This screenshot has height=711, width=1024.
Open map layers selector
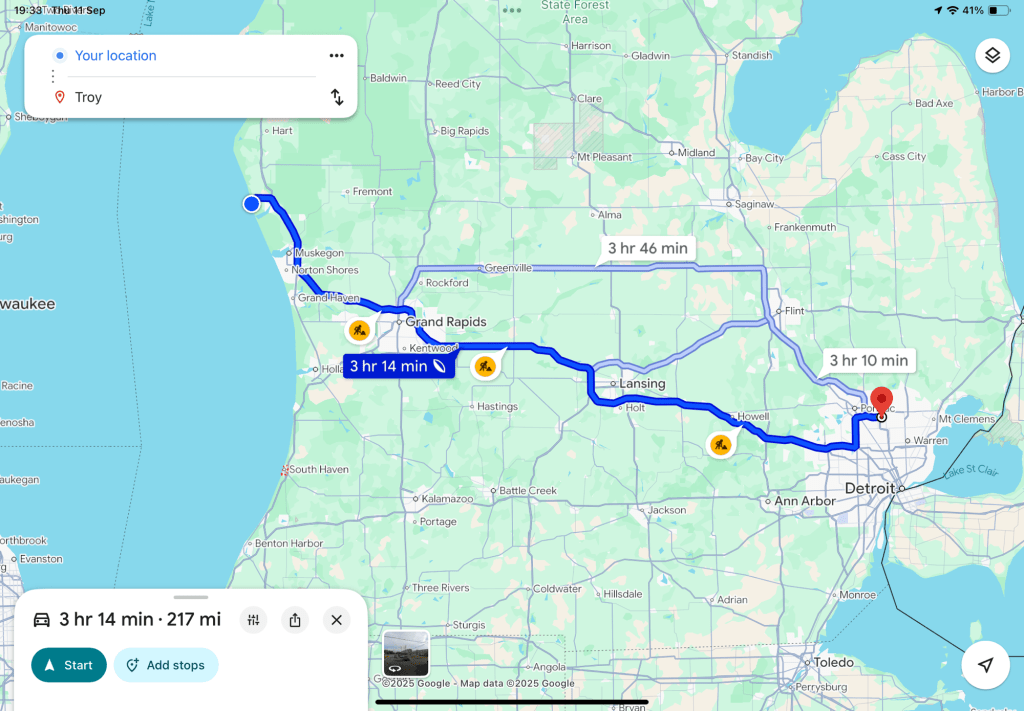(x=992, y=56)
